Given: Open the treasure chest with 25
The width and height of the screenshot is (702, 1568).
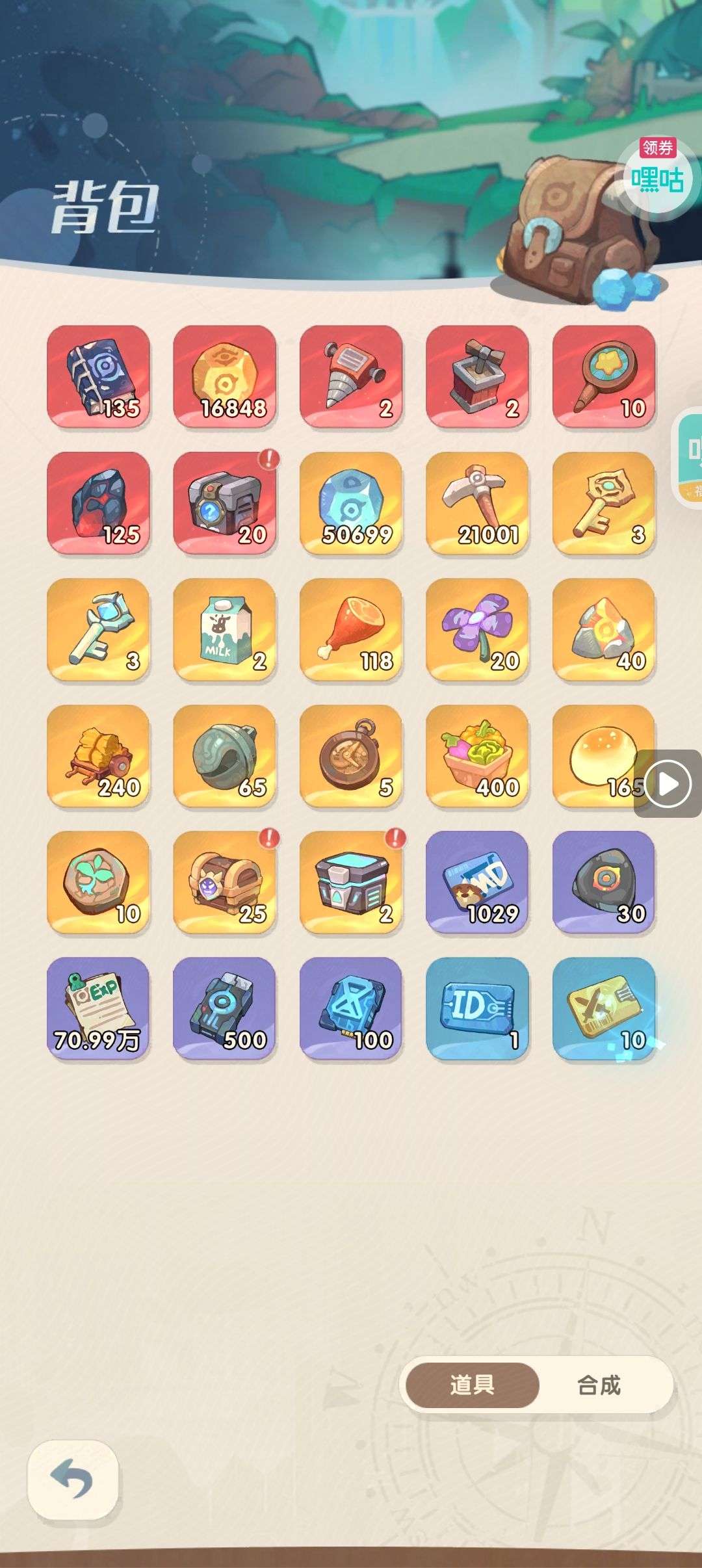Looking at the screenshot, I should click(225, 882).
